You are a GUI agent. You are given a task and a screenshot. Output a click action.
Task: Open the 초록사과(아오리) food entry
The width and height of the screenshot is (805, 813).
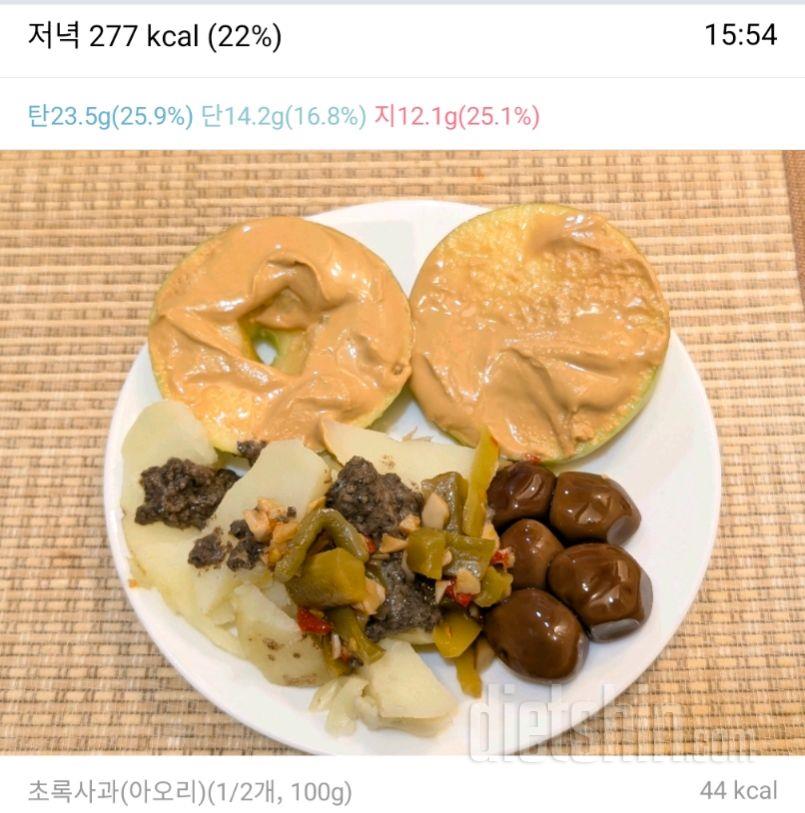[x=190, y=792]
